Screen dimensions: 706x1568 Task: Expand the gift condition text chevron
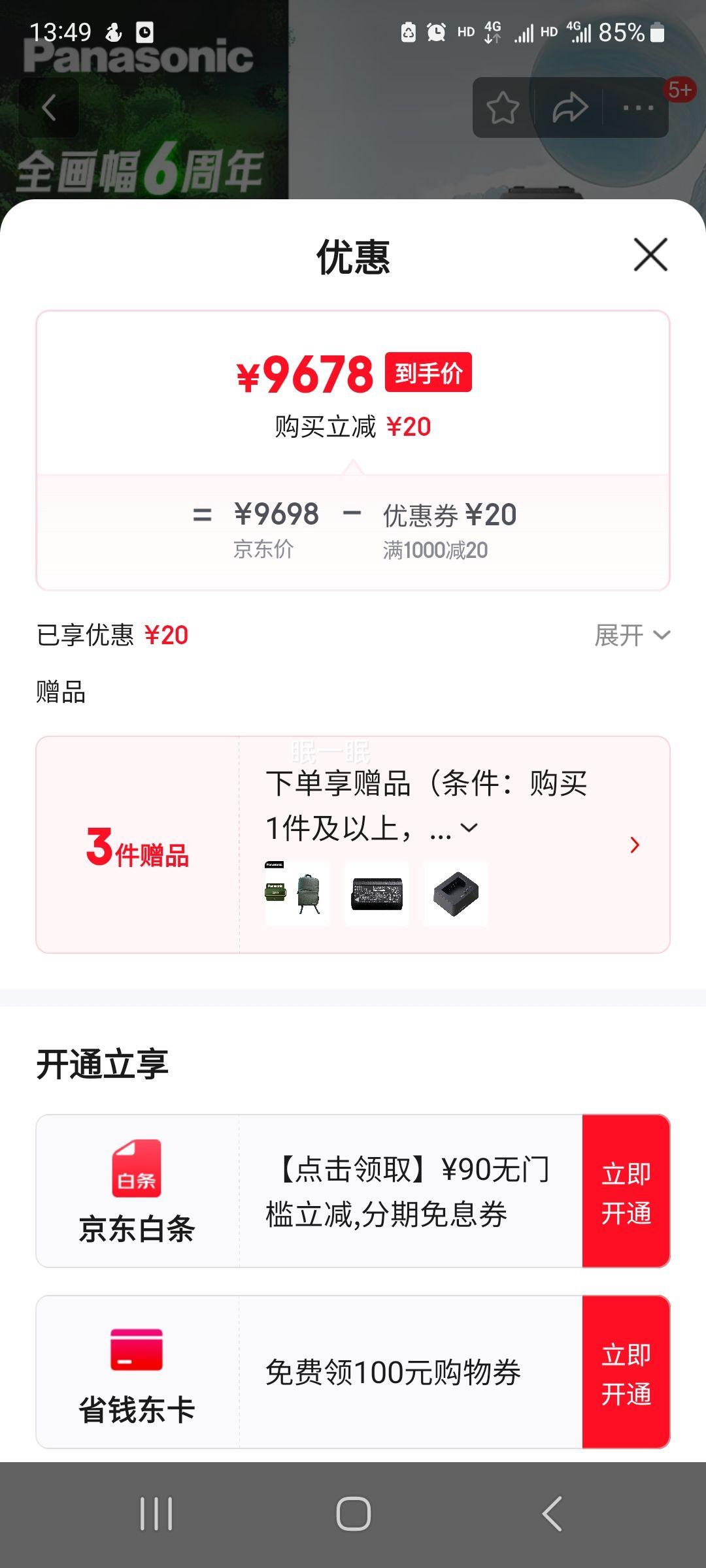(469, 828)
